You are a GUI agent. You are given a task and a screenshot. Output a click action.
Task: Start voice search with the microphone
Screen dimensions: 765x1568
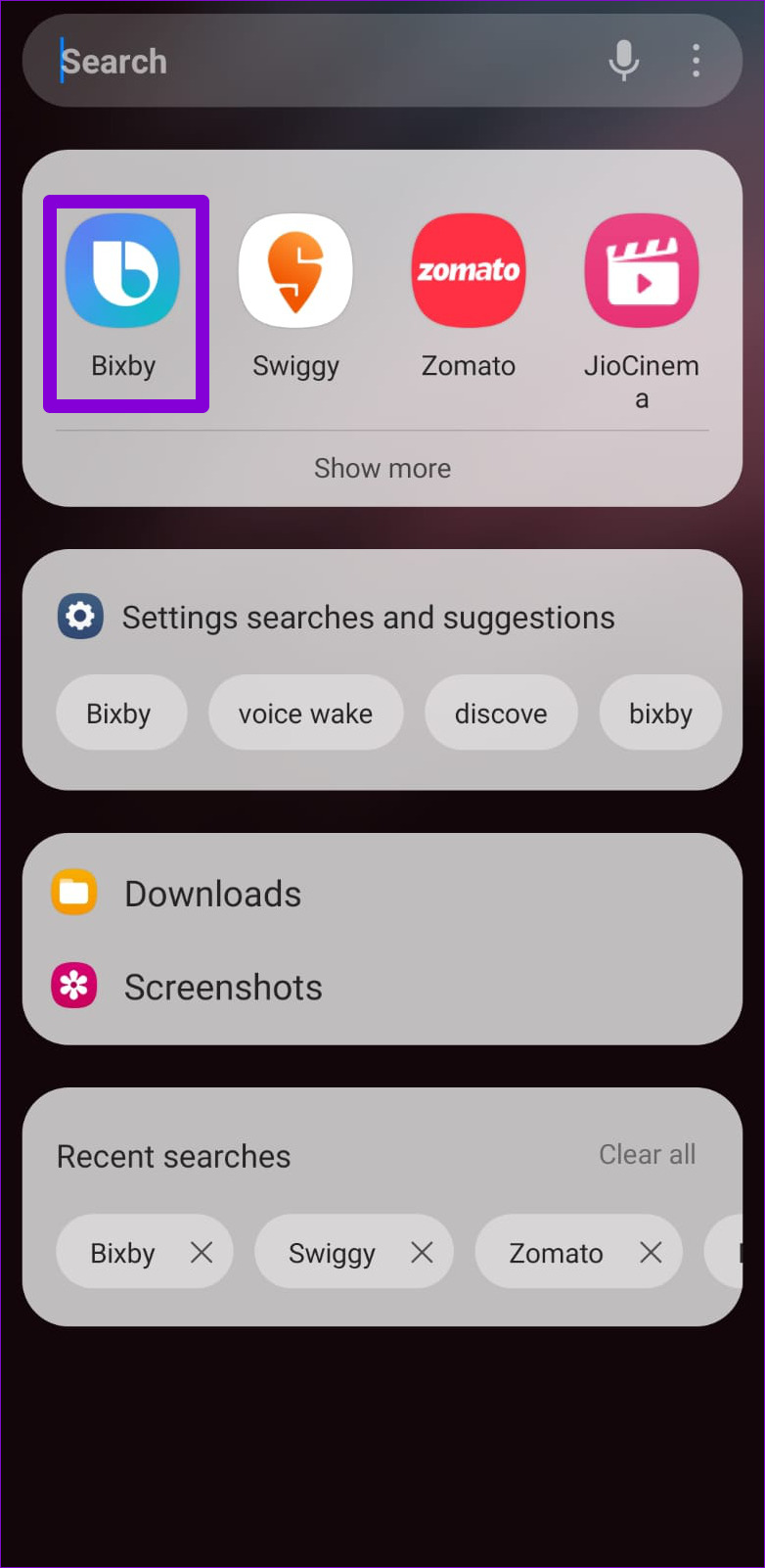pos(623,62)
